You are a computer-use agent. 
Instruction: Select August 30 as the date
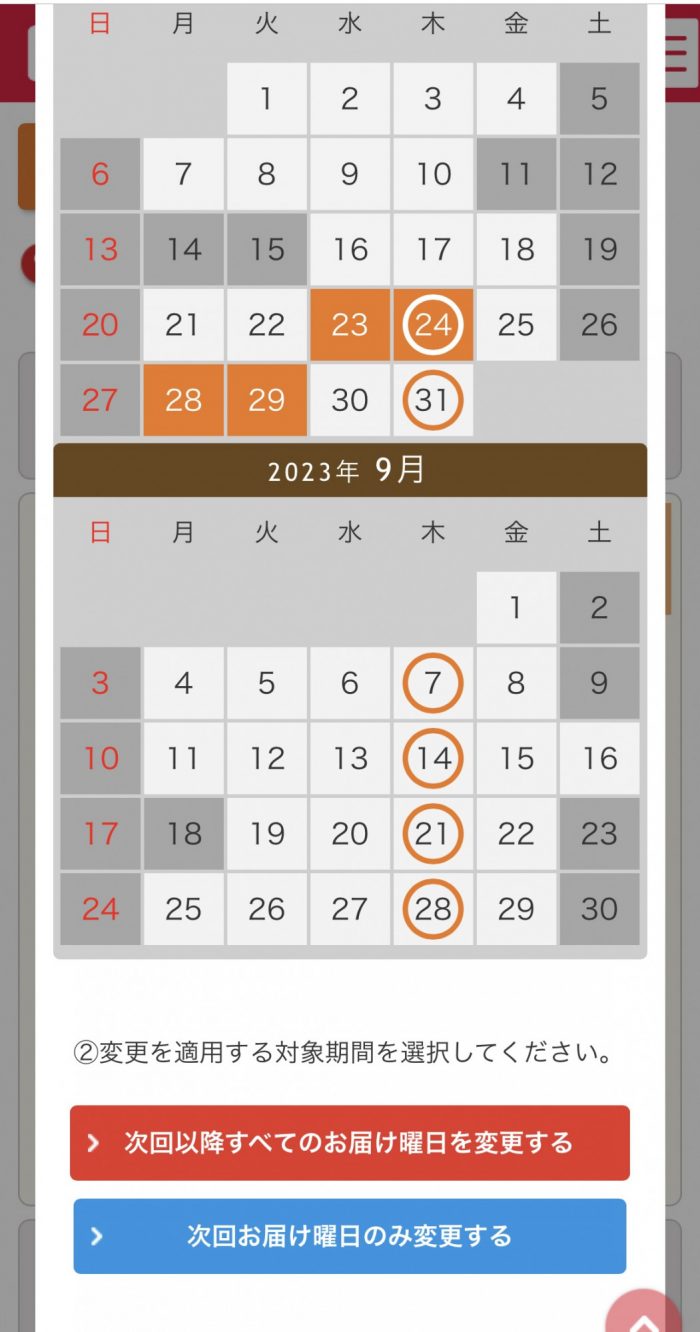point(350,400)
